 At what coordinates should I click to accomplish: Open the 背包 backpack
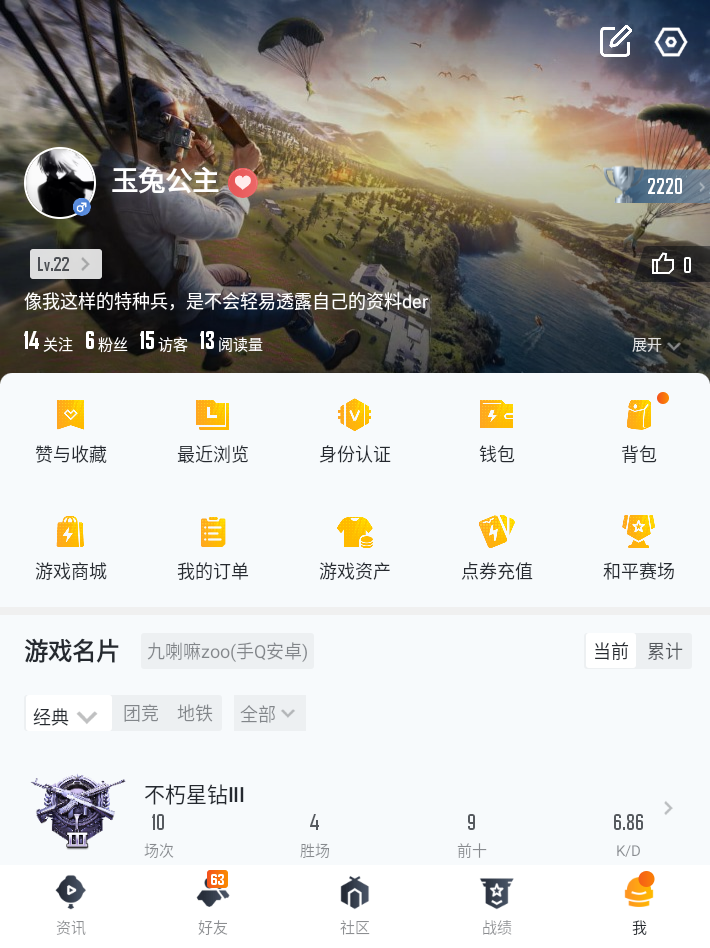point(638,430)
